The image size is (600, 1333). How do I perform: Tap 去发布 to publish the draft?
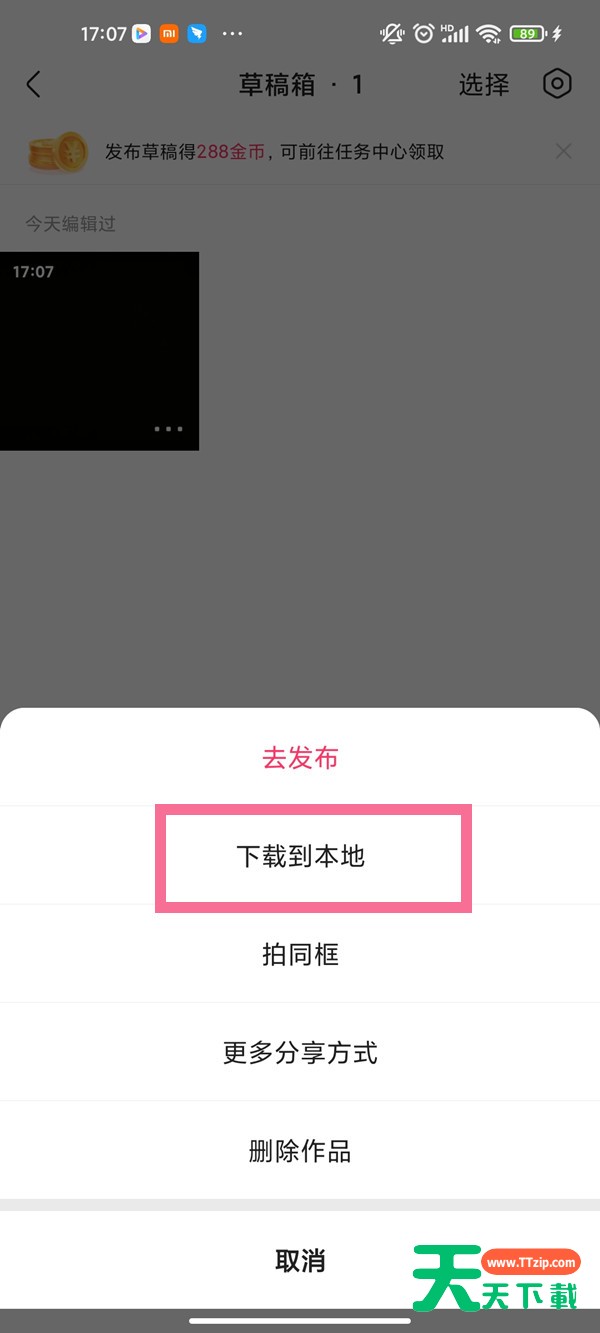(x=300, y=758)
